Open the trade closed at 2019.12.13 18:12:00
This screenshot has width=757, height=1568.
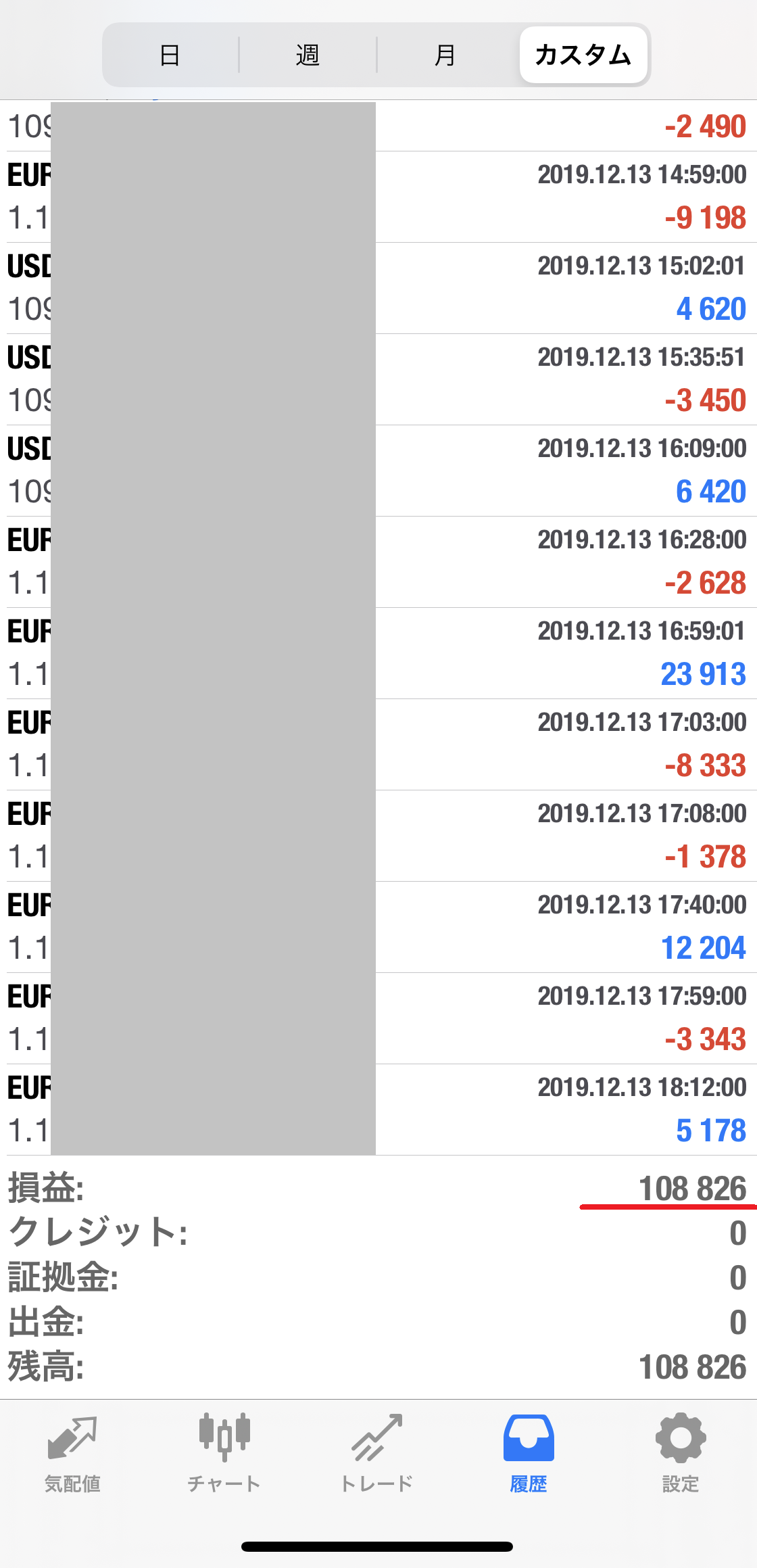coord(378,1110)
